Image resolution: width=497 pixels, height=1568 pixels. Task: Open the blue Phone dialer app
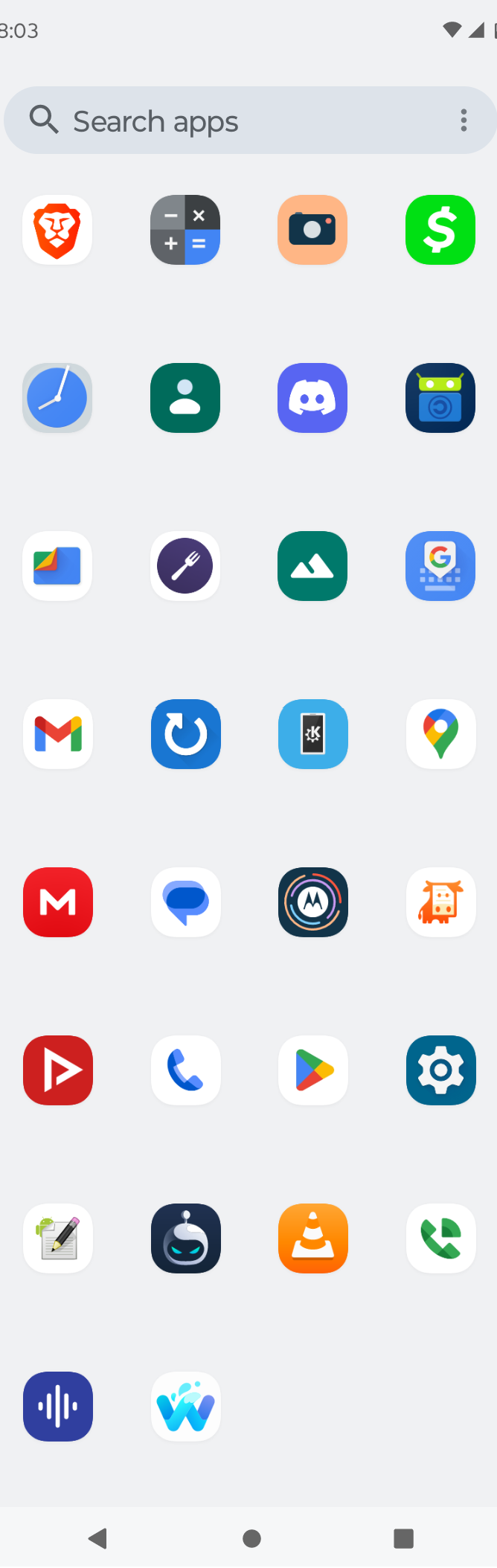[185, 1070]
